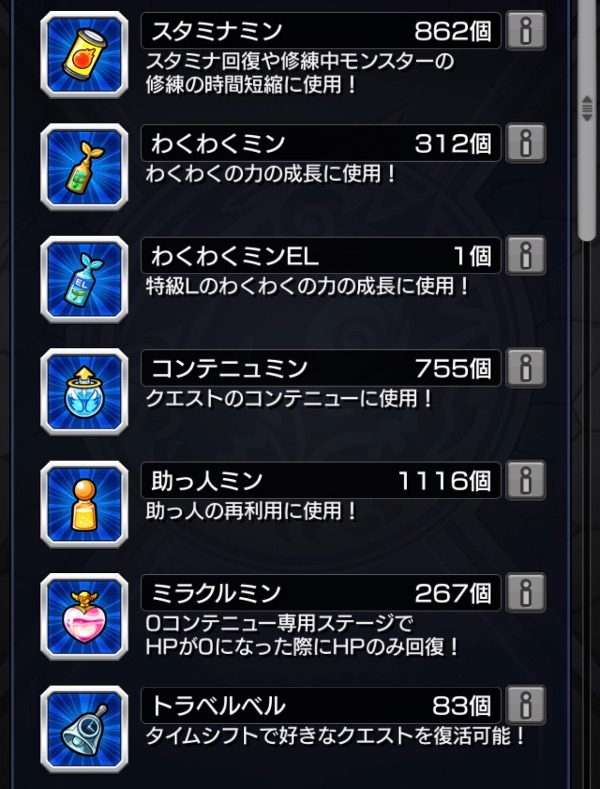Viewport: 600px width, 789px height.
Task: Open info button for コンテニュミン
Action: (525, 368)
